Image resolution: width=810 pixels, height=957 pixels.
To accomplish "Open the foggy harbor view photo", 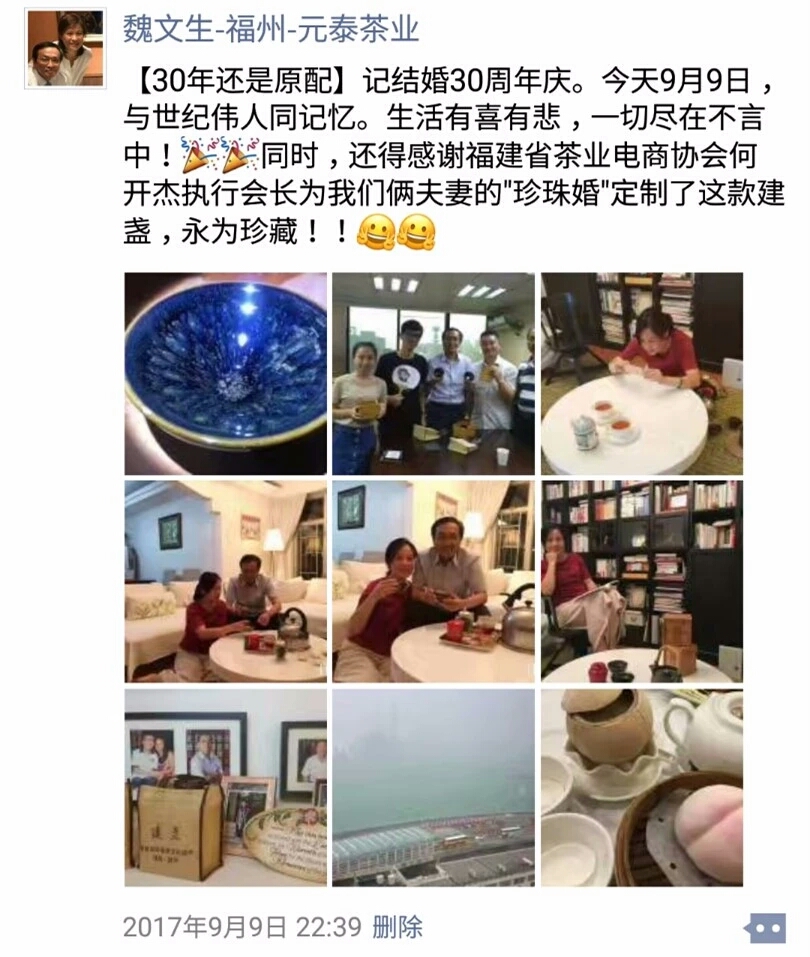I will 434,787.
